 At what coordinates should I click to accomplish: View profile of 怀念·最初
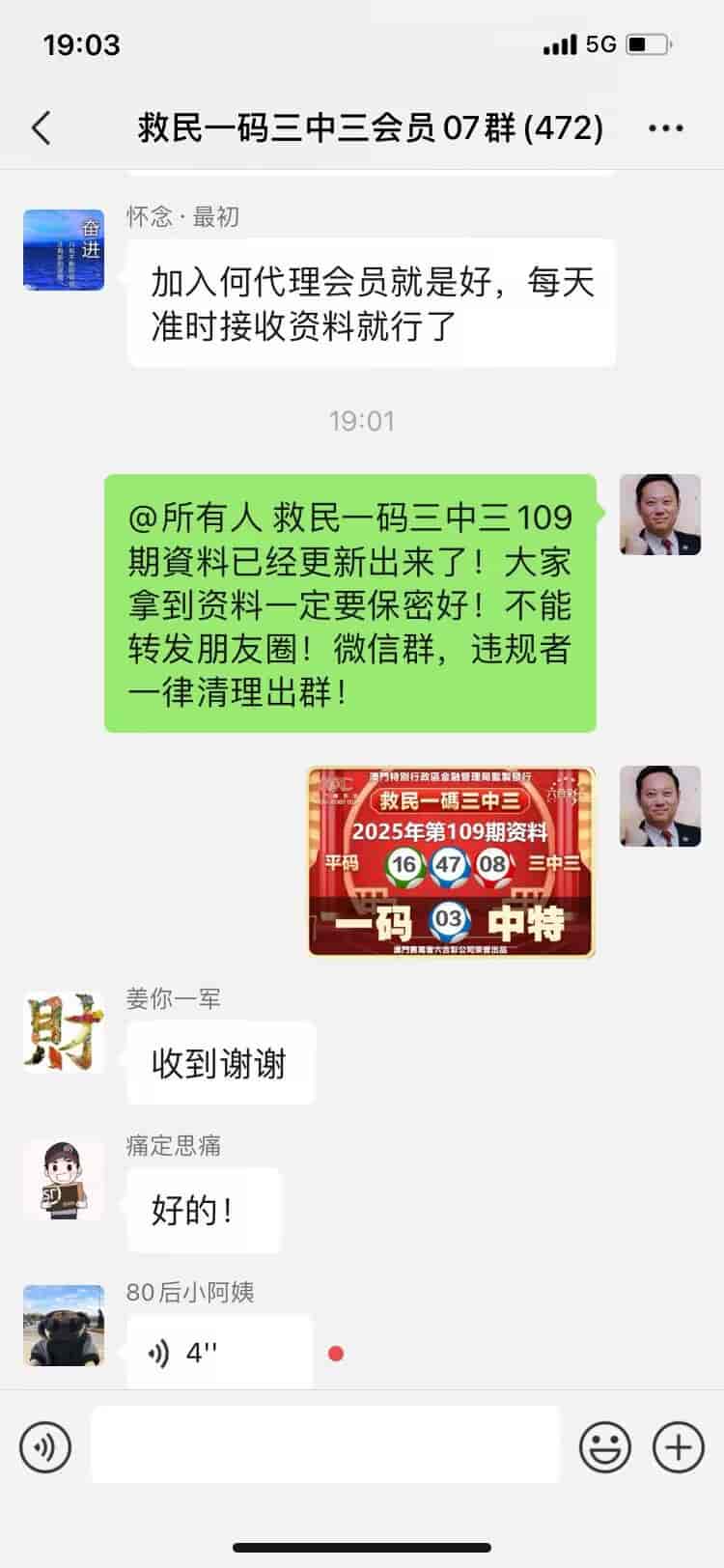[x=64, y=250]
